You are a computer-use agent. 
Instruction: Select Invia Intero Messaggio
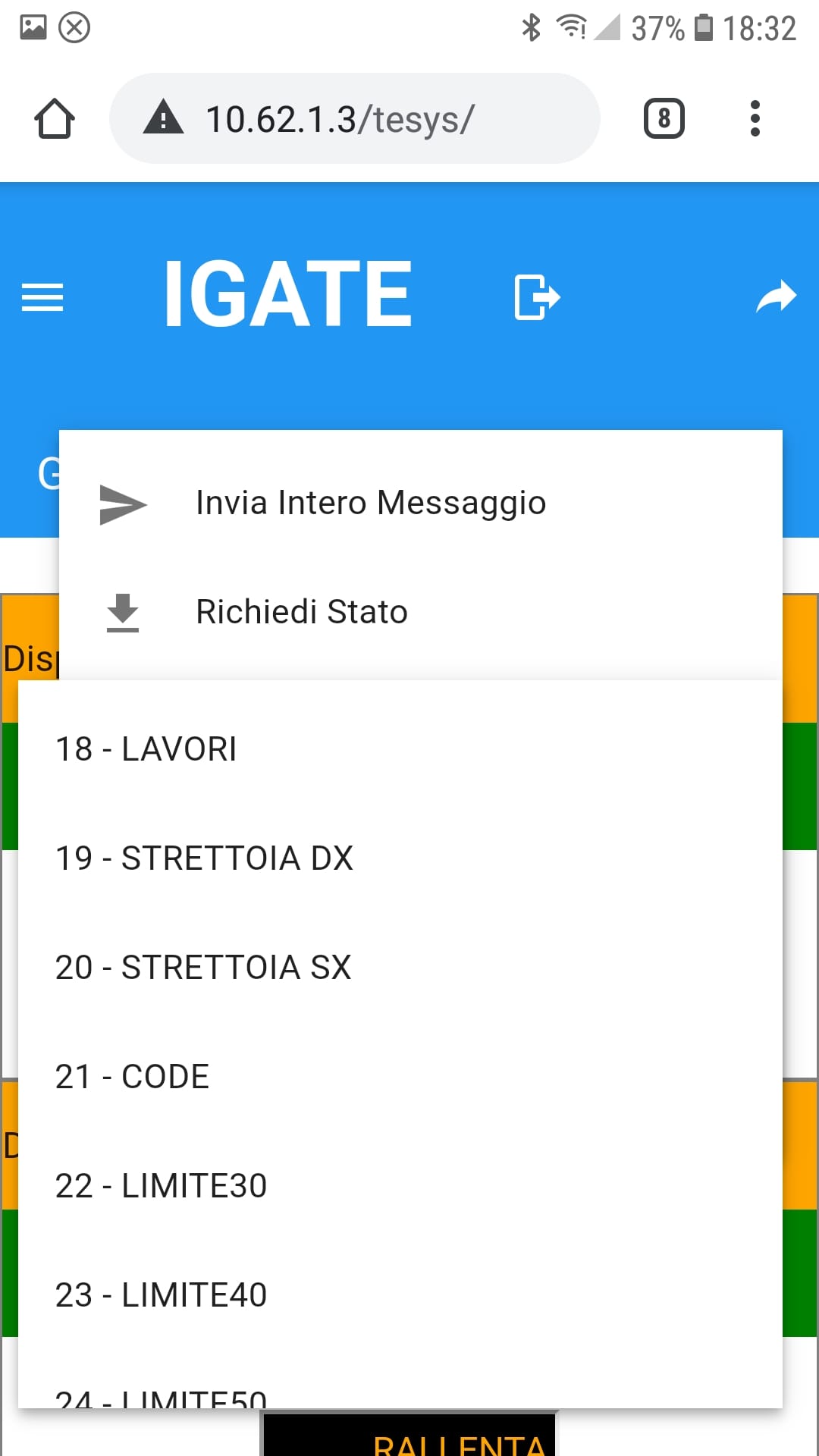[421, 504]
